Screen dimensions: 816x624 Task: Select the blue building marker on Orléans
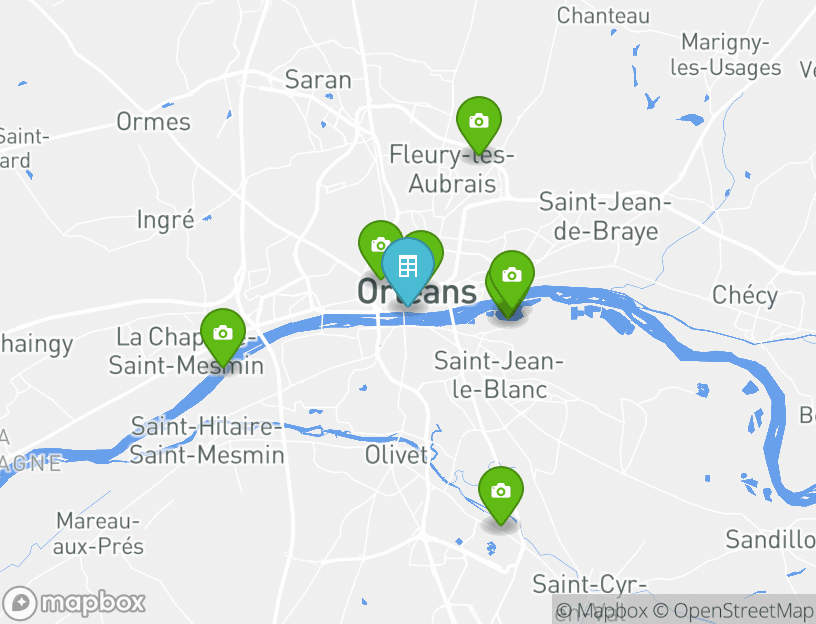click(408, 267)
